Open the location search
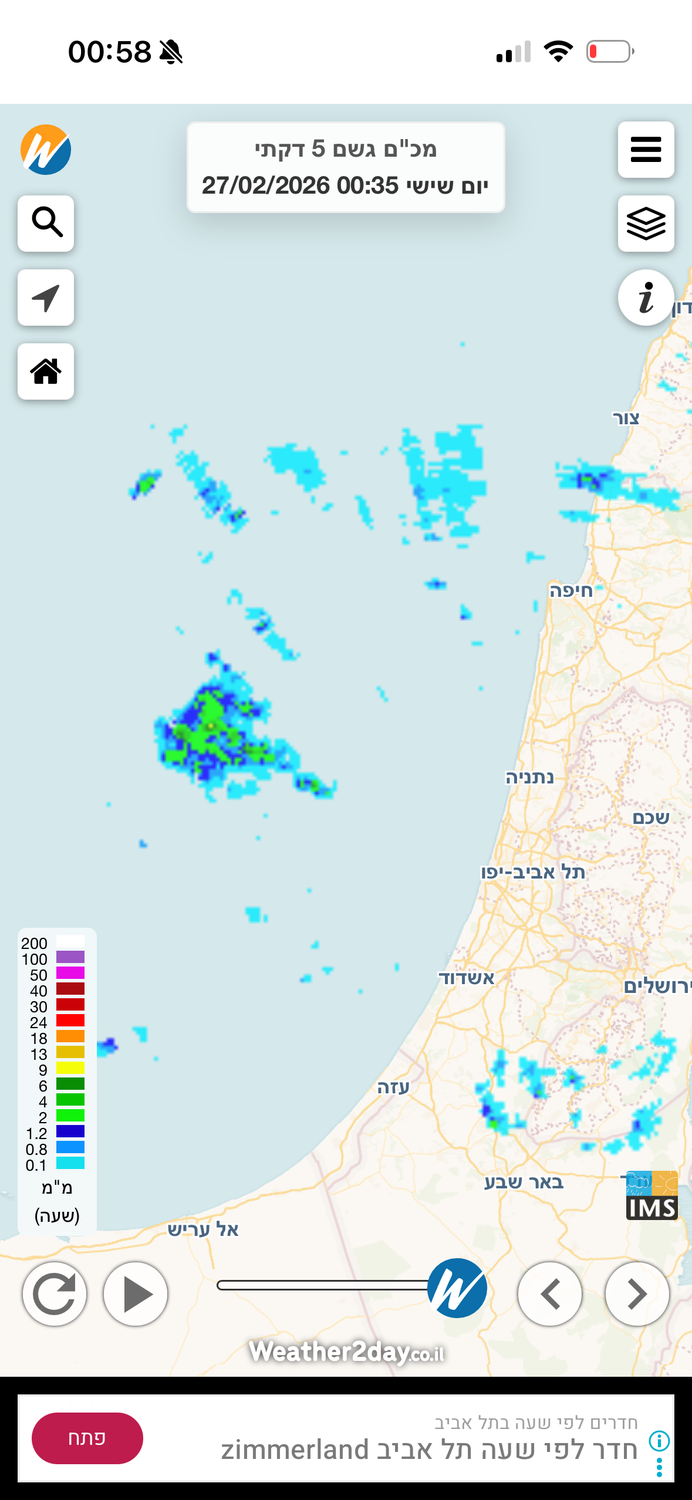Viewport: 692px width, 1500px height. pos(46,222)
